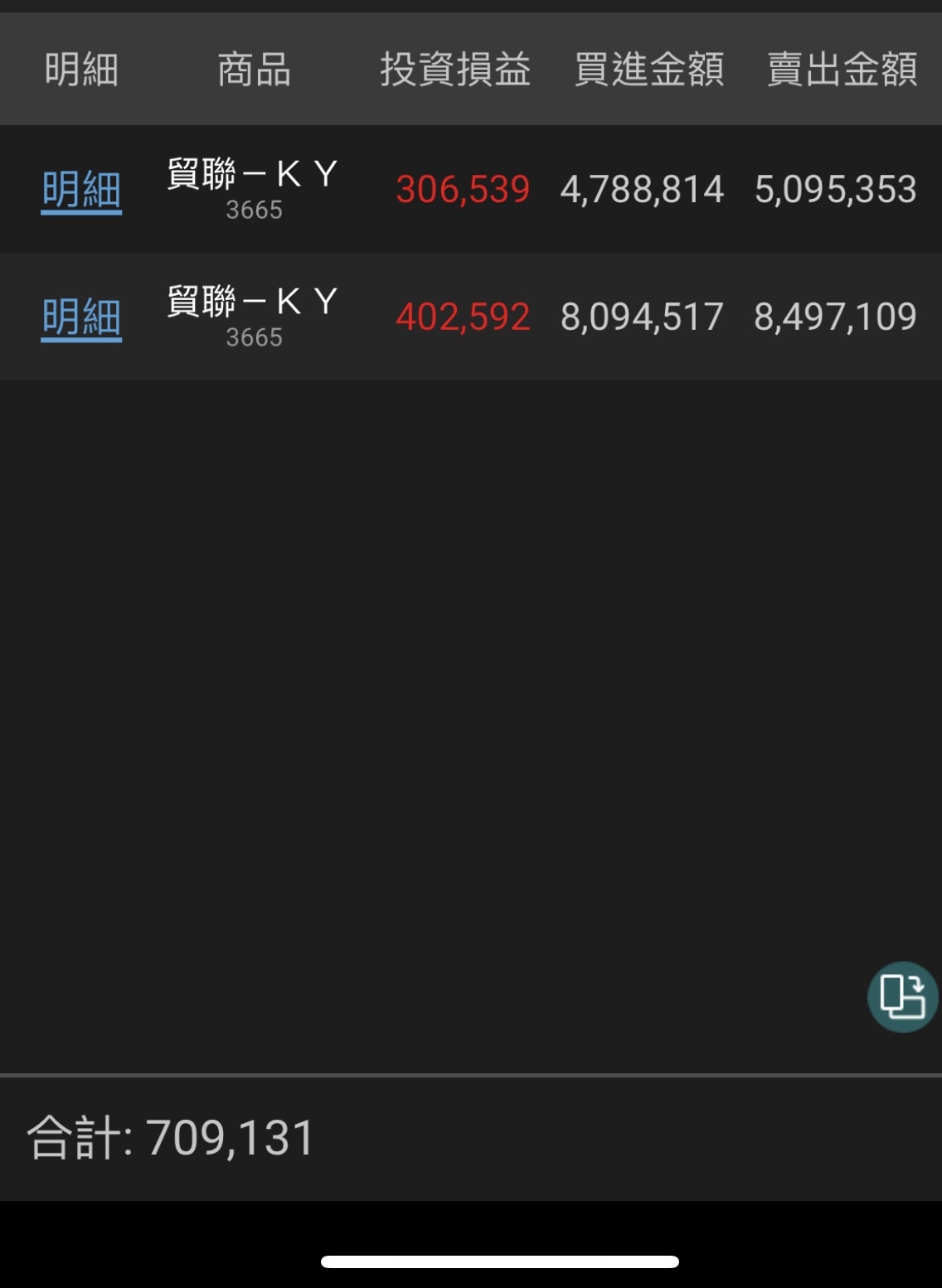Open 明細 link for the 306,539 profit row
This screenshot has height=1288, width=942.
coord(81,190)
